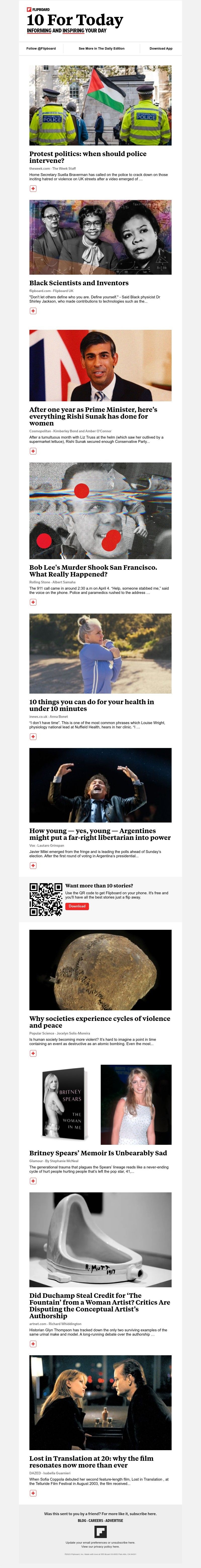Tap the subscribe here link
Screen dimensions: 201x1568
[145, 1514]
